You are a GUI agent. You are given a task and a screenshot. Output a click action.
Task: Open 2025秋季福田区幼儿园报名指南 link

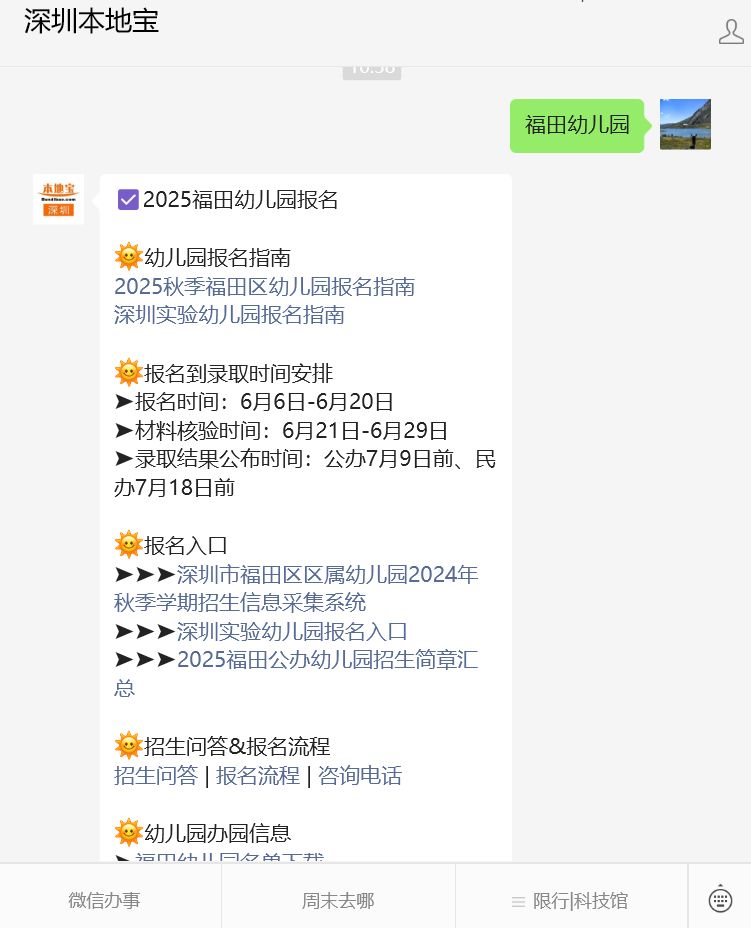(264, 287)
